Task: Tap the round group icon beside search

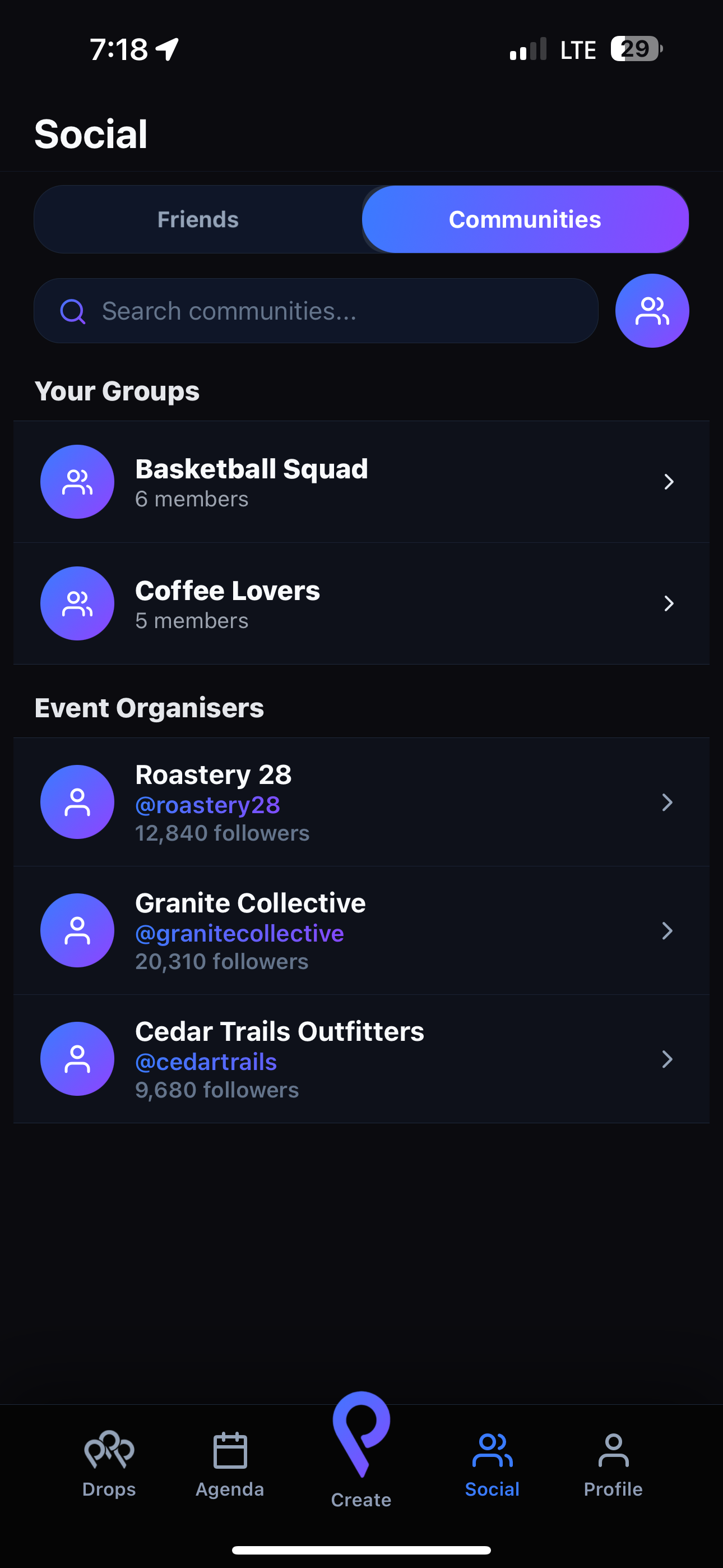Action: point(652,311)
